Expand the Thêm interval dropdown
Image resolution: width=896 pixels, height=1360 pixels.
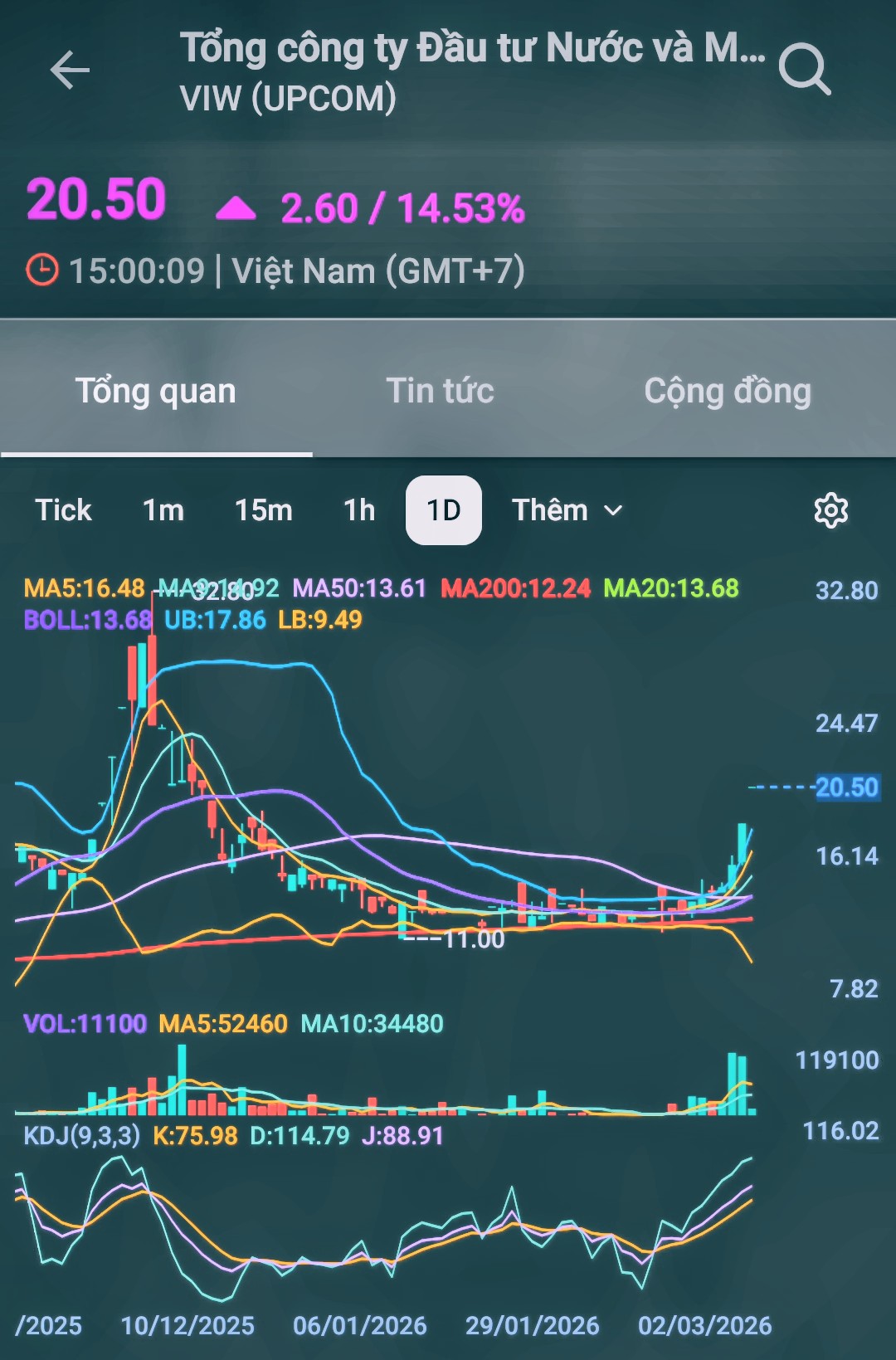click(567, 510)
